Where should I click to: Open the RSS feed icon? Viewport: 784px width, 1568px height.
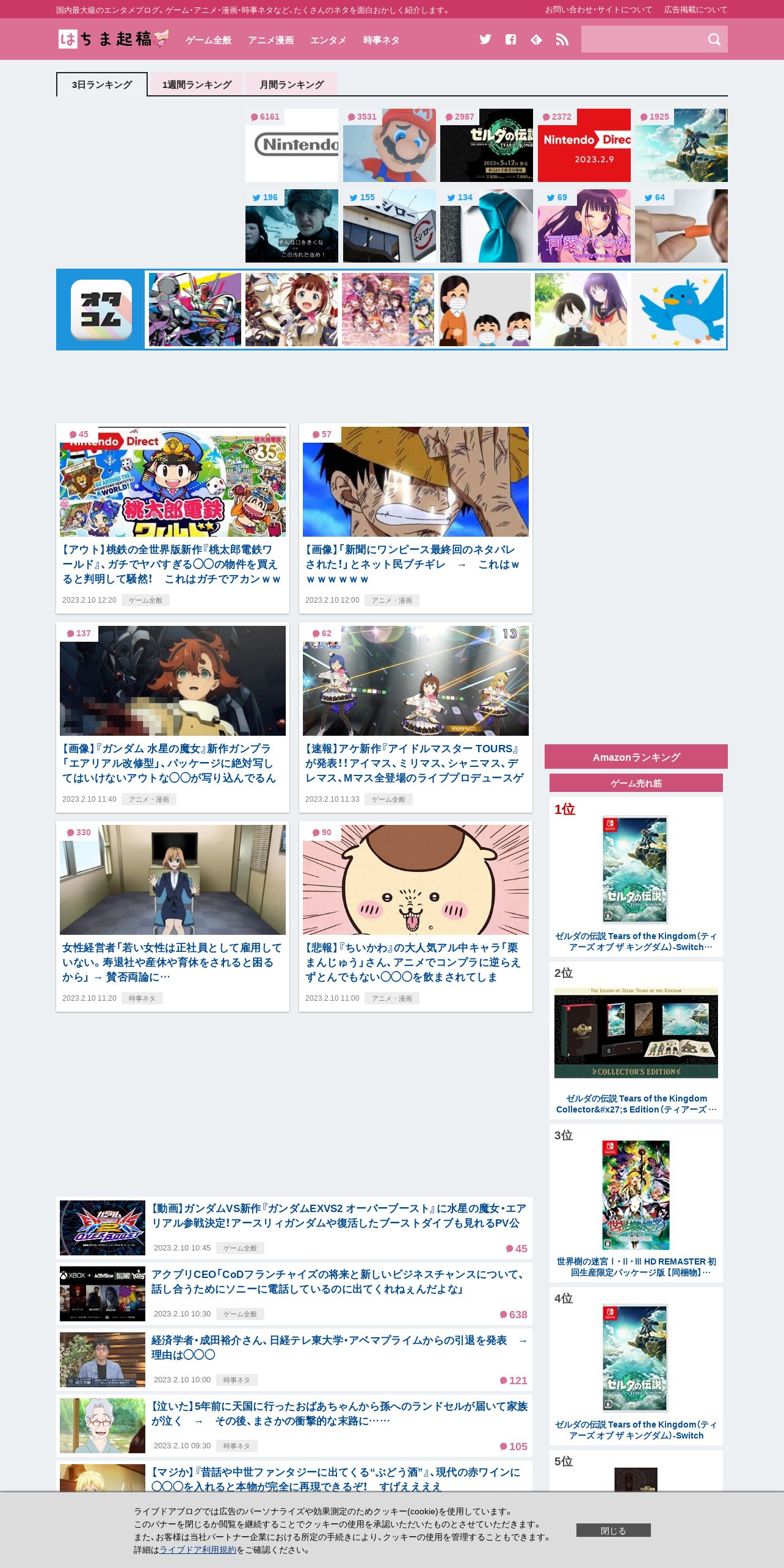pyautogui.click(x=562, y=40)
